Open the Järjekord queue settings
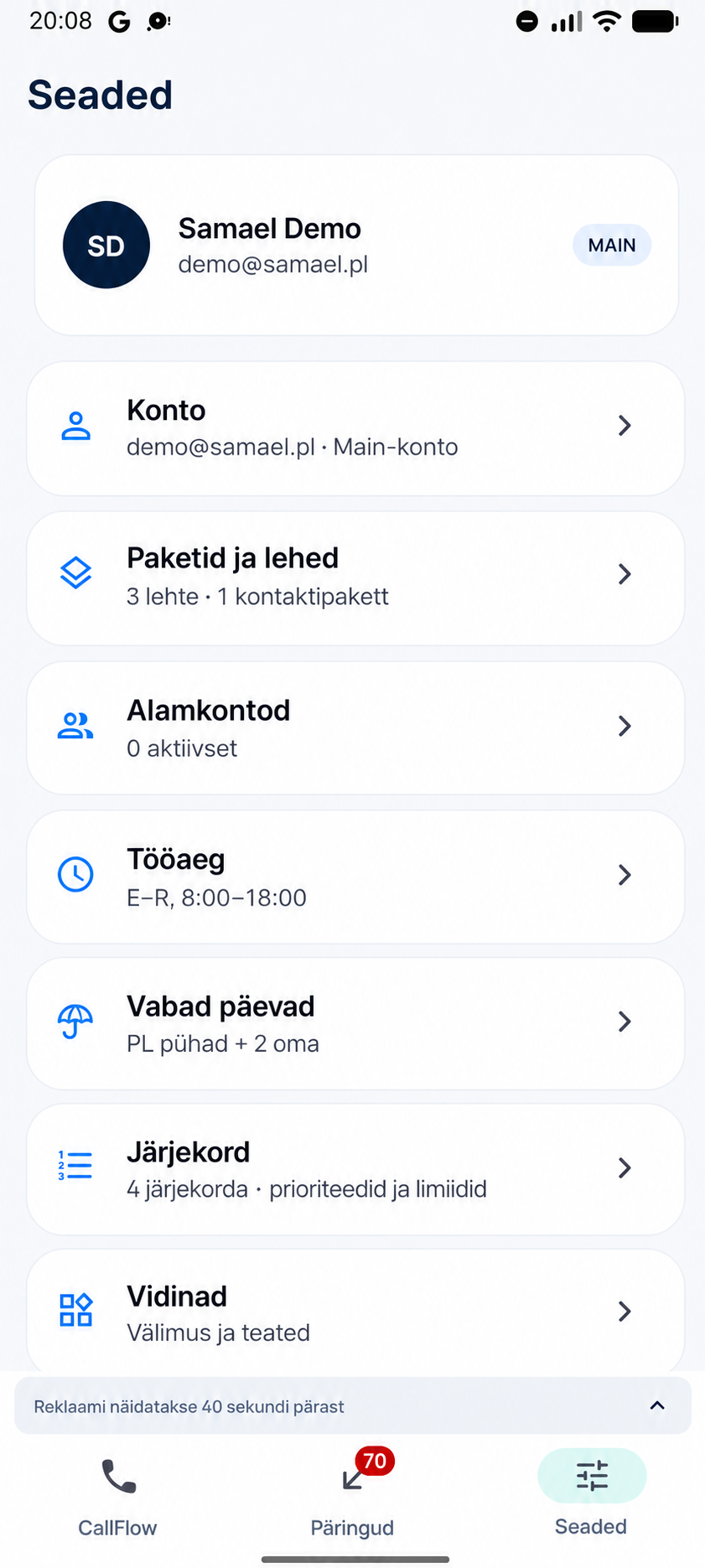705x1568 pixels. [x=355, y=1169]
